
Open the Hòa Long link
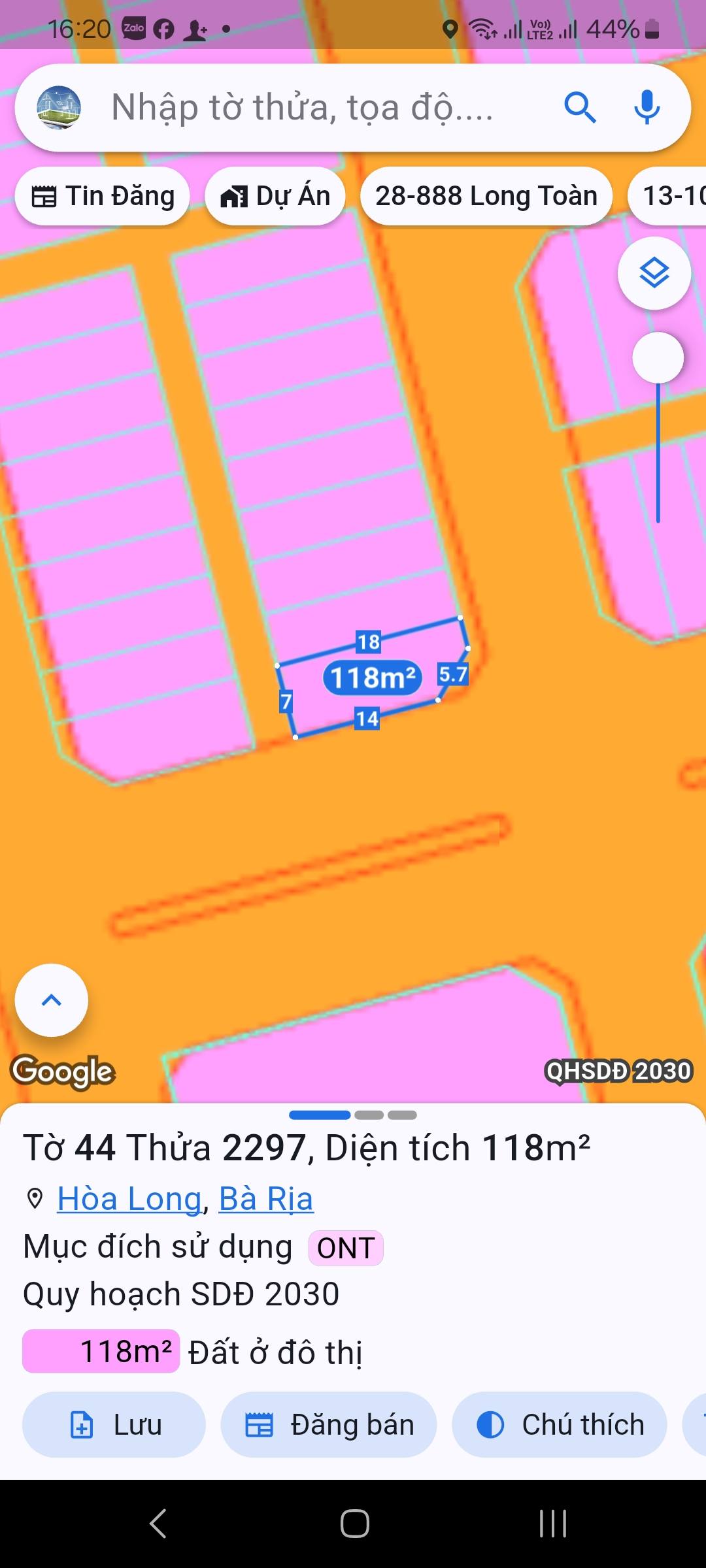[129, 1199]
